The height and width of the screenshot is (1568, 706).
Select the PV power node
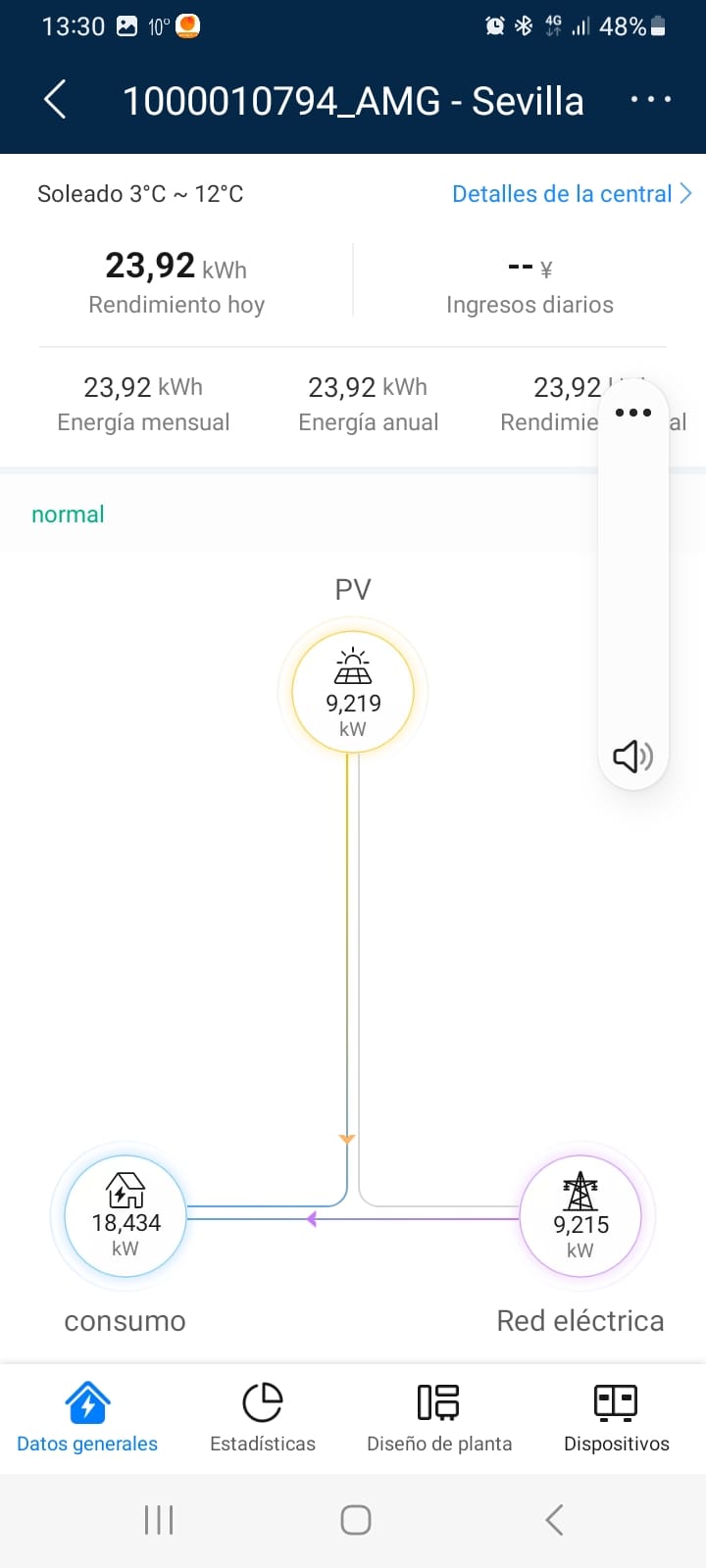click(x=353, y=692)
